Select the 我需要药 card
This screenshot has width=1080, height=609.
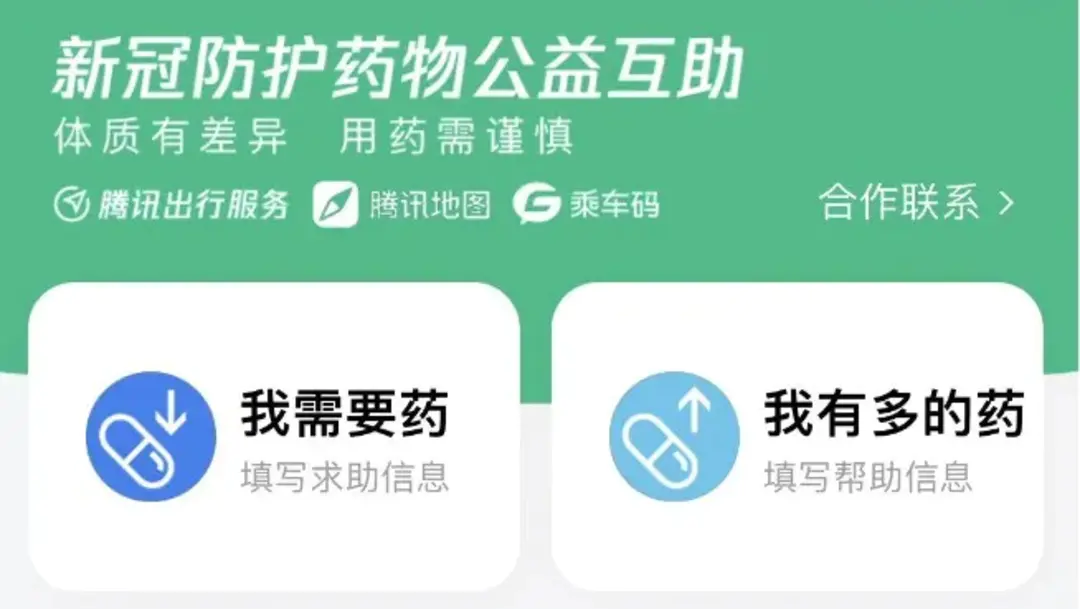273,436
